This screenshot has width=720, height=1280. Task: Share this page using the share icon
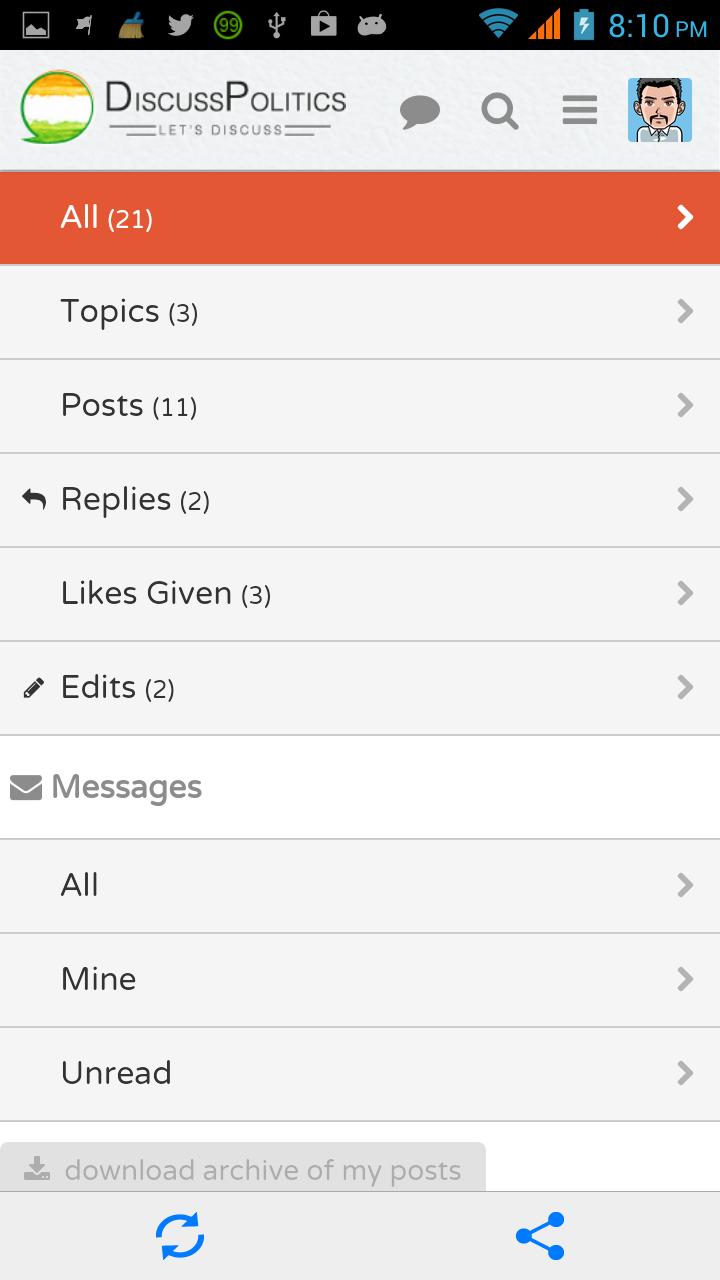(540, 1236)
